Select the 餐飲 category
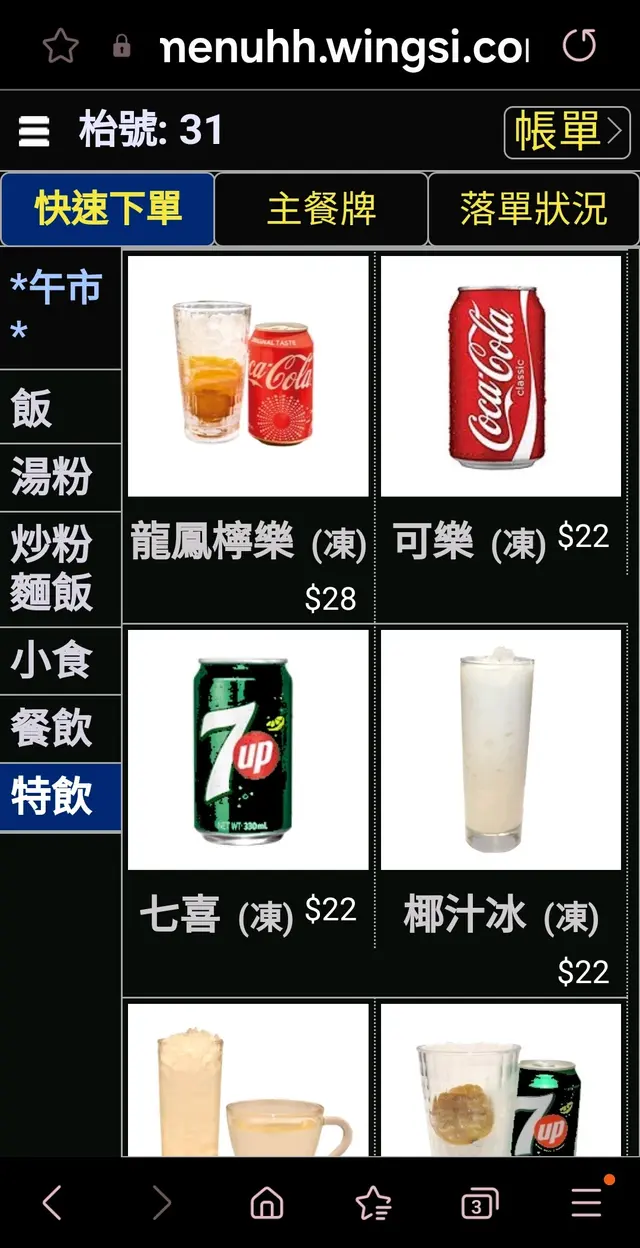Image resolution: width=640 pixels, height=1248 pixels. coord(58,729)
